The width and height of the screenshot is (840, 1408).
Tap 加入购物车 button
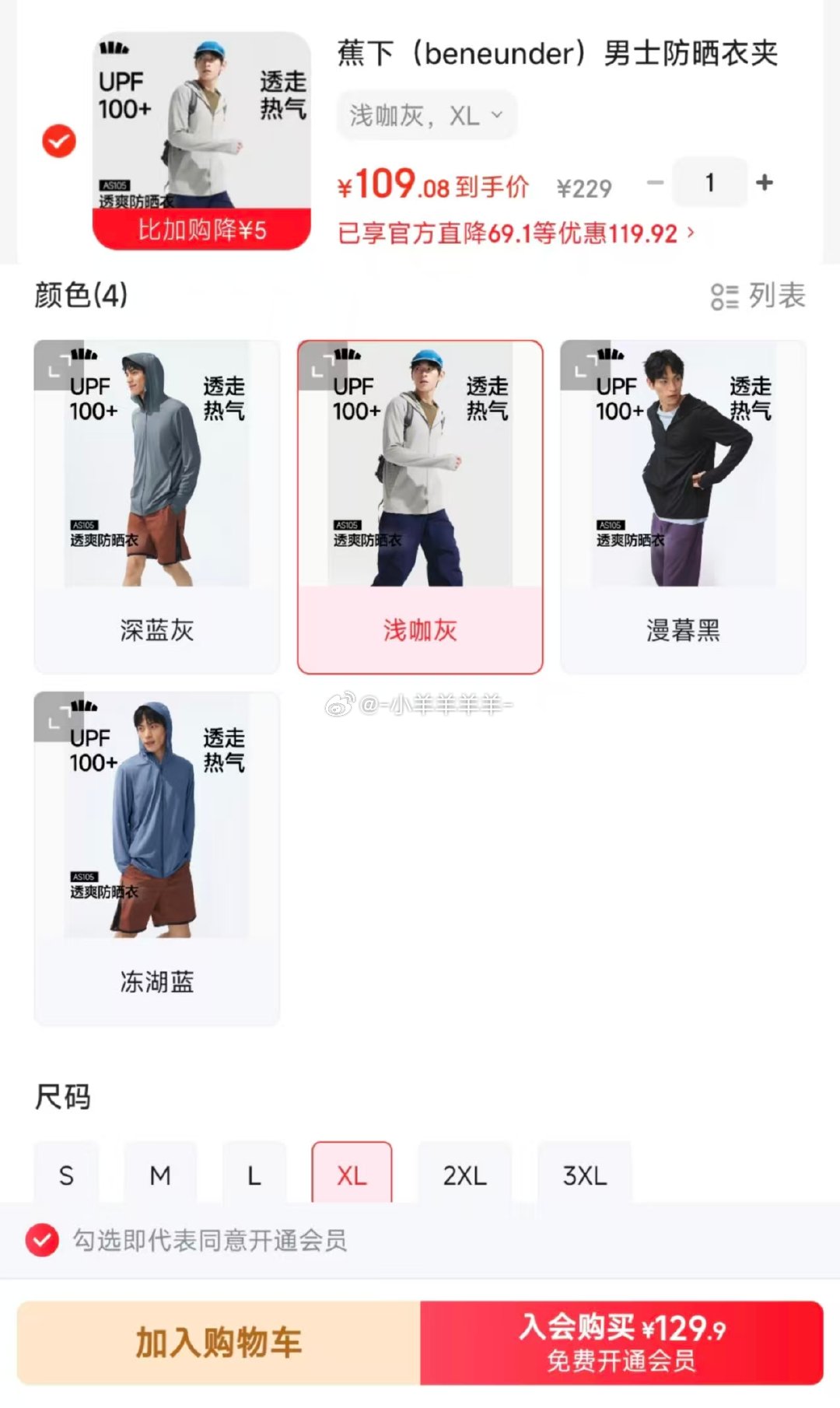219,1343
